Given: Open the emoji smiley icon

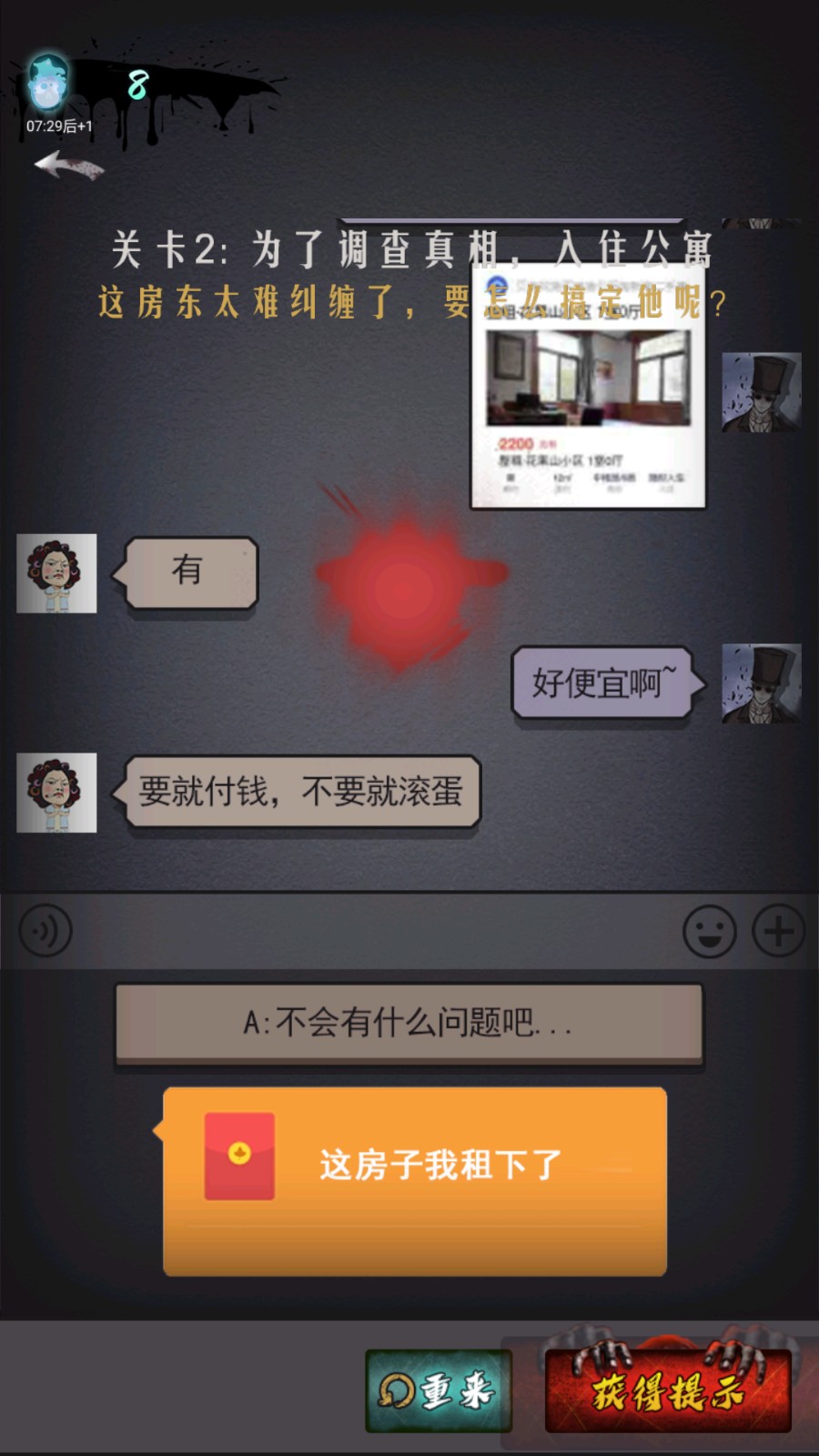Looking at the screenshot, I should point(710,931).
